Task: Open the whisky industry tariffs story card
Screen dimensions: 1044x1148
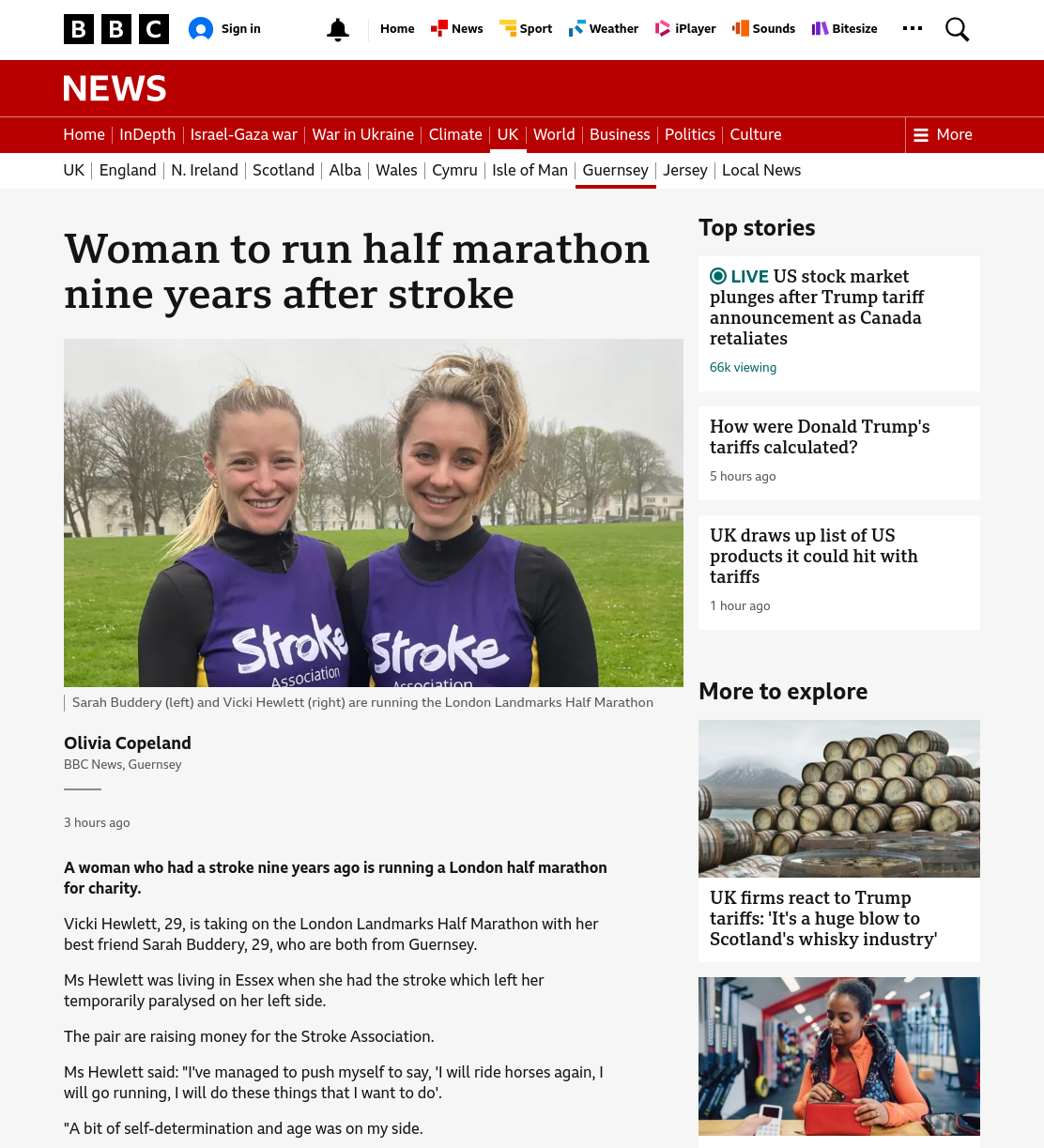Action: click(839, 840)
